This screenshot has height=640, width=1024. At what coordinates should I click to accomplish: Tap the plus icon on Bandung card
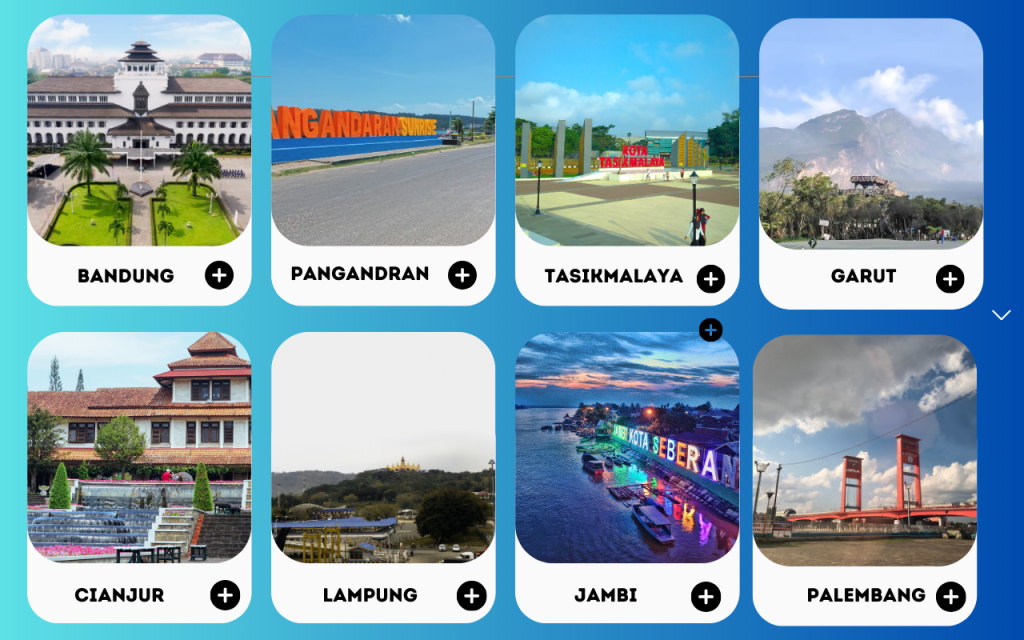219,275
